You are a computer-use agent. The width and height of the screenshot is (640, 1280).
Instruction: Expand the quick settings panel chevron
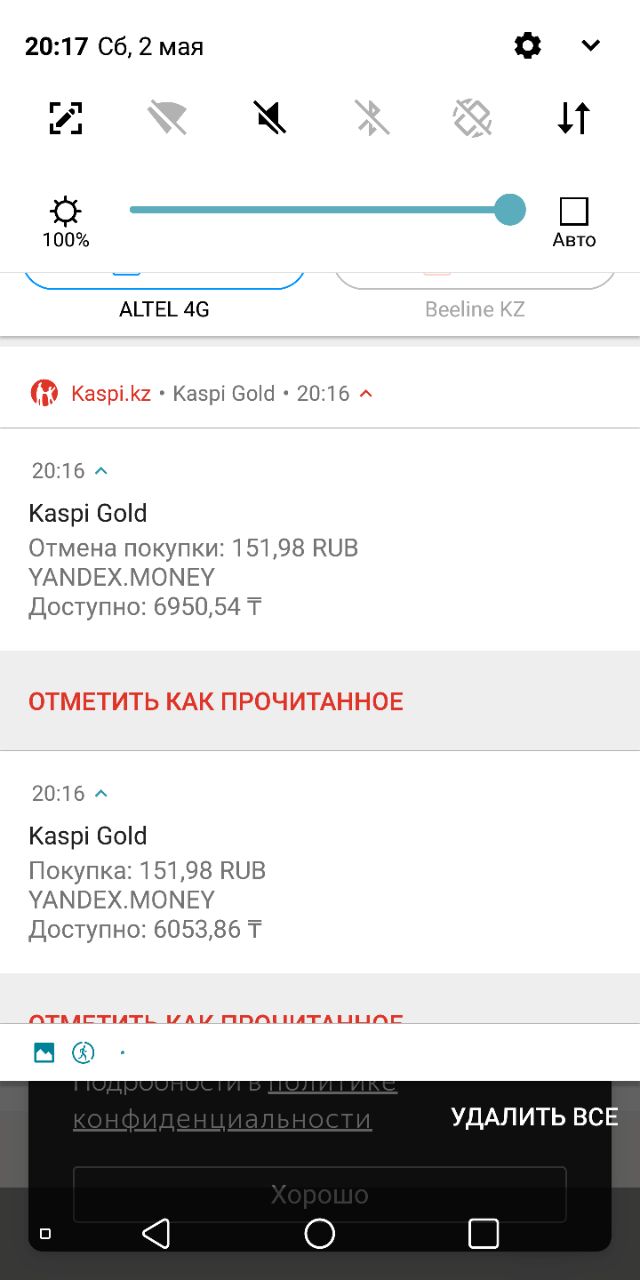point(590,46)
